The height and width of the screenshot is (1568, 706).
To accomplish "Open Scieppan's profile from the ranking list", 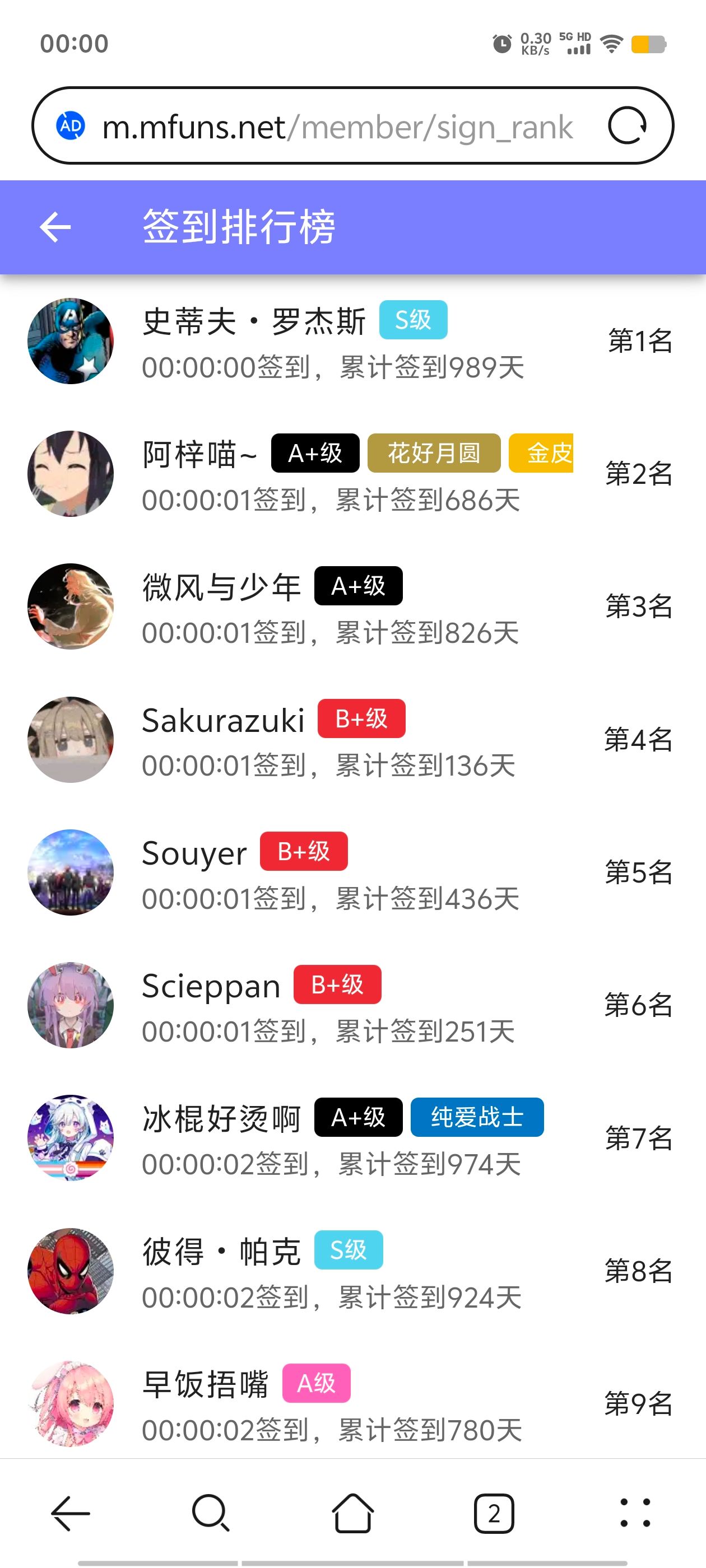I will click(210, 985).
